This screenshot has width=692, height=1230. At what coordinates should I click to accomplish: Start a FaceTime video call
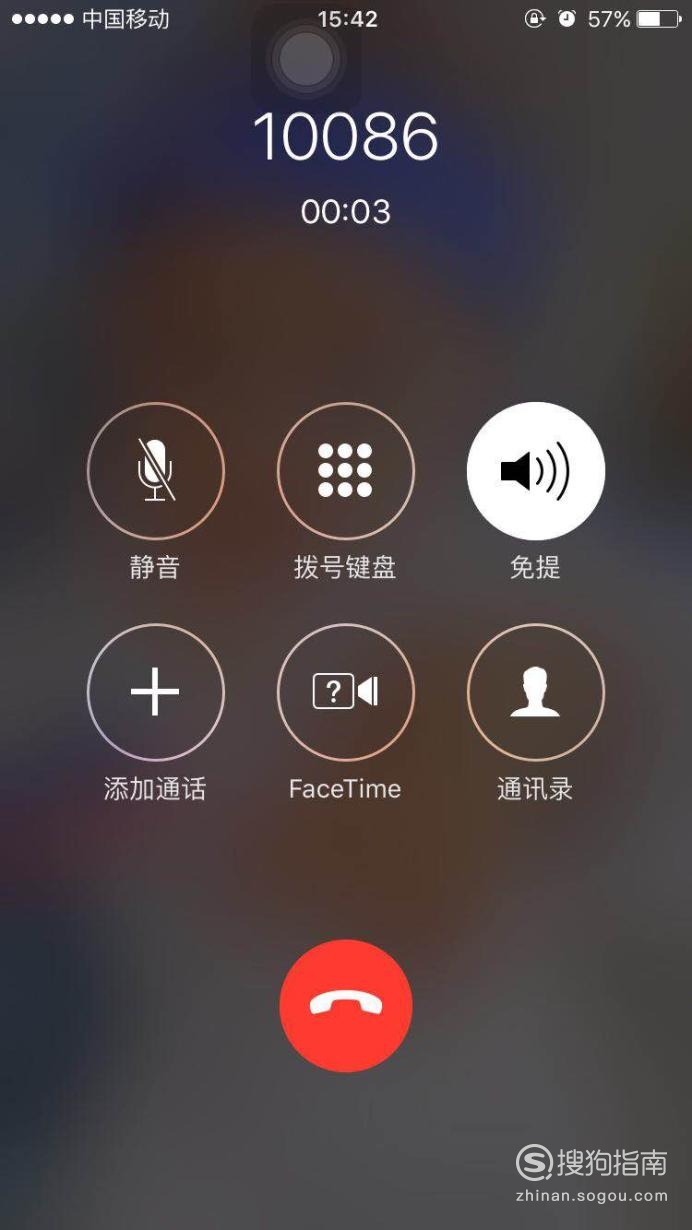[x=346, y=692]
